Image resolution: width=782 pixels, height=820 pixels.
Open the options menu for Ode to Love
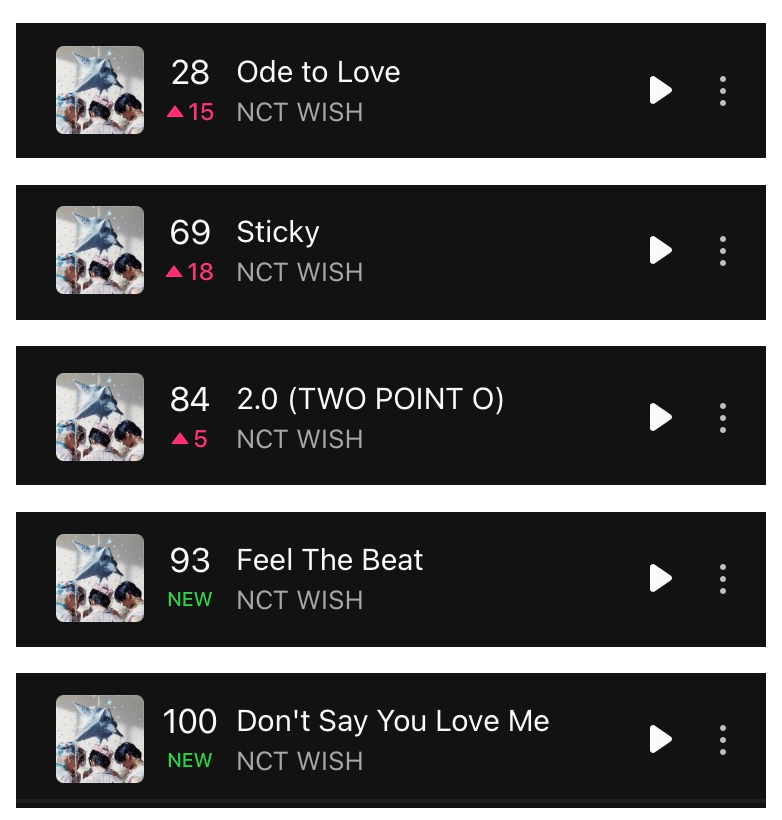(x=722, y=89)
